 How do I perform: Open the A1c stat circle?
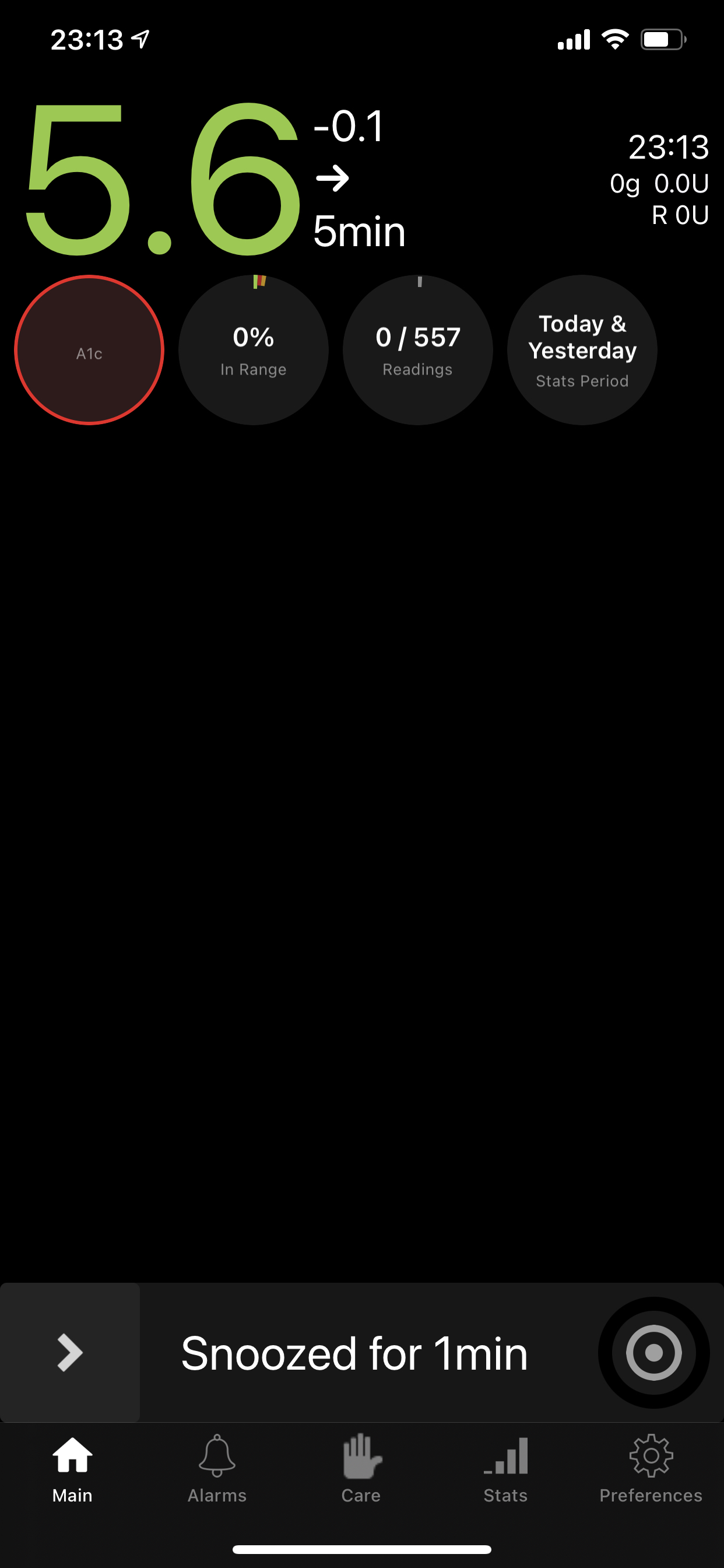coord(89,350)
